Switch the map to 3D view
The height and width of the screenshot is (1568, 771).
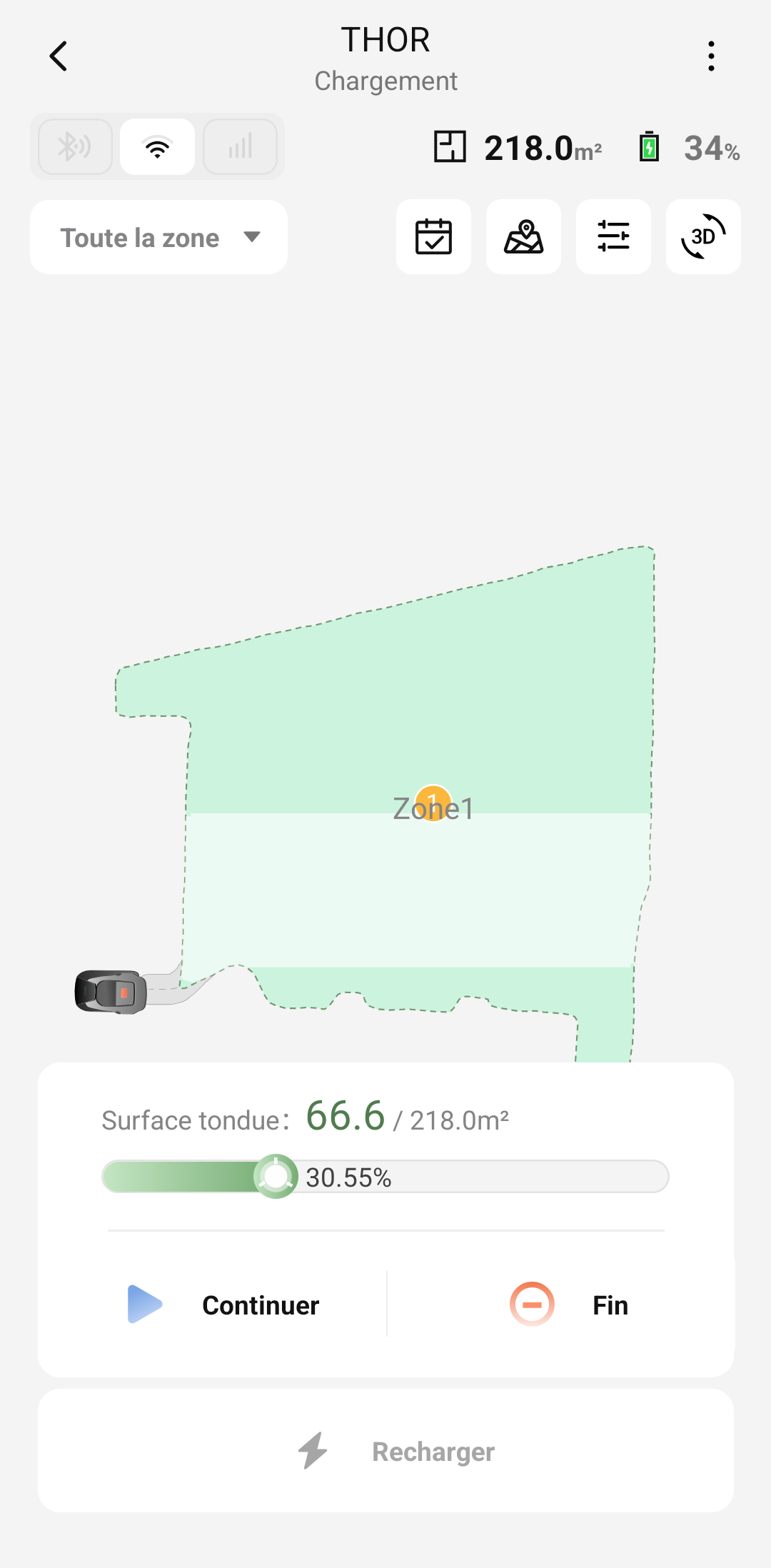[703, 237]
